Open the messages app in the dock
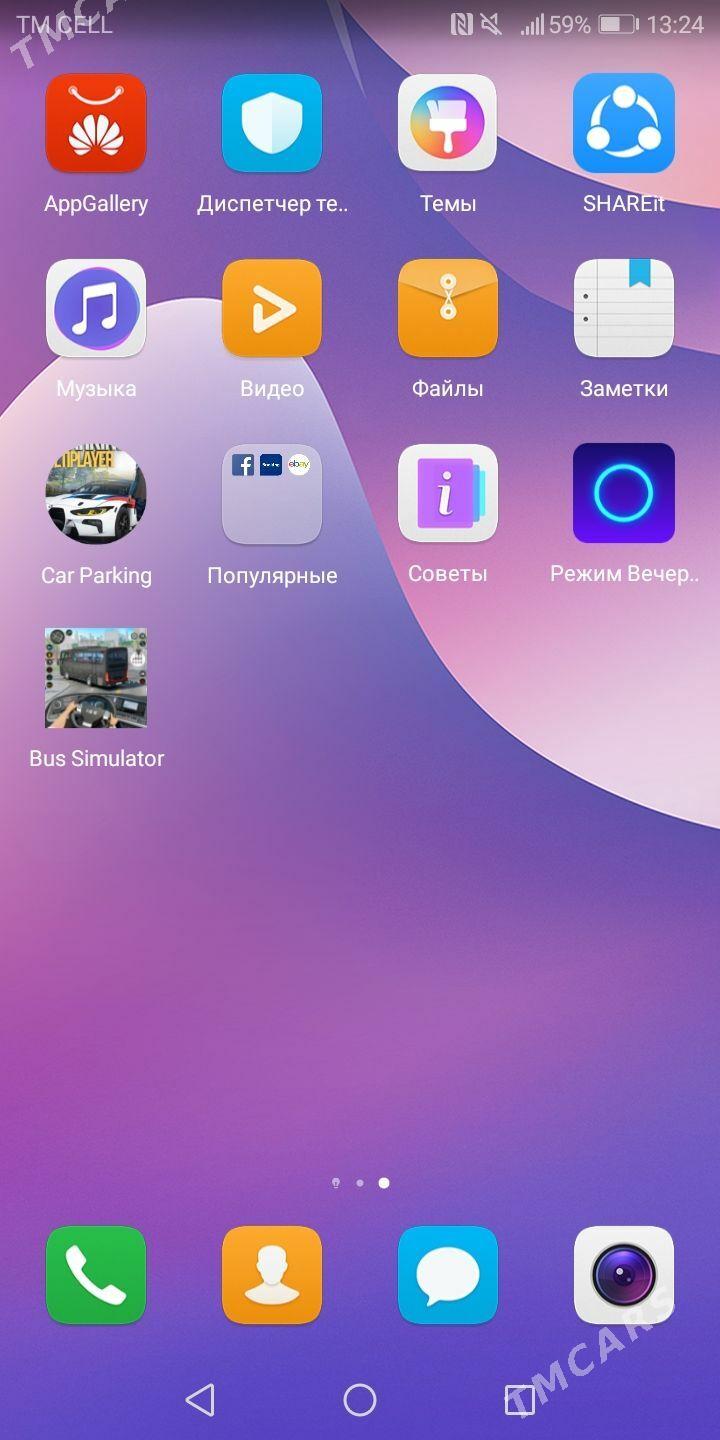 click(x=448, y=1275)
